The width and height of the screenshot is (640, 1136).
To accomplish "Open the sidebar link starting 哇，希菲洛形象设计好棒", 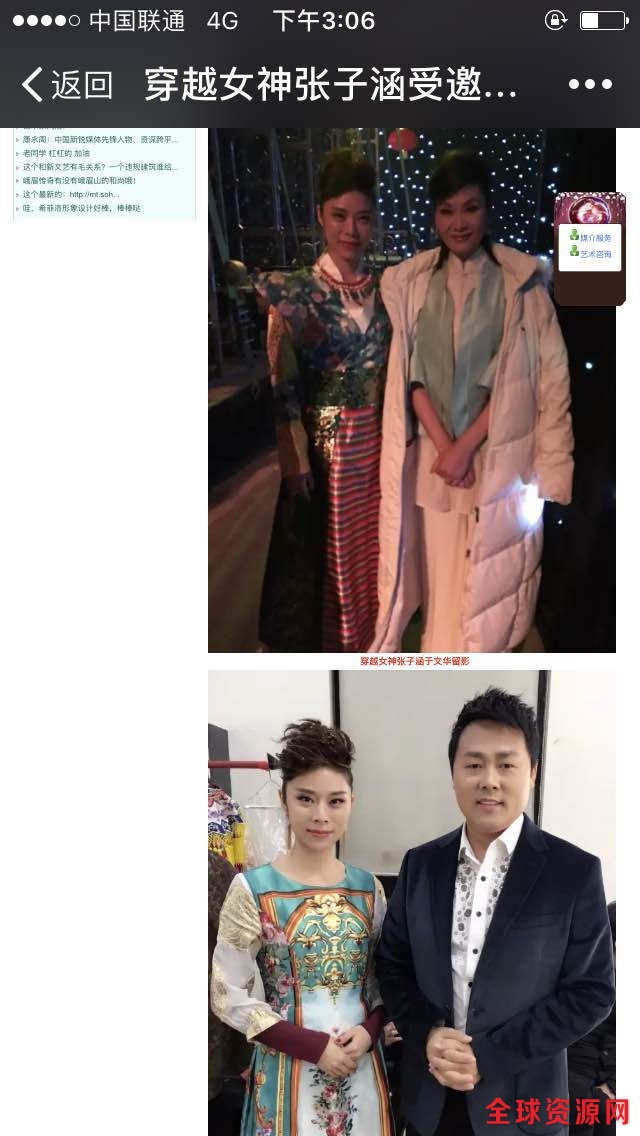I will click(82, 208).
